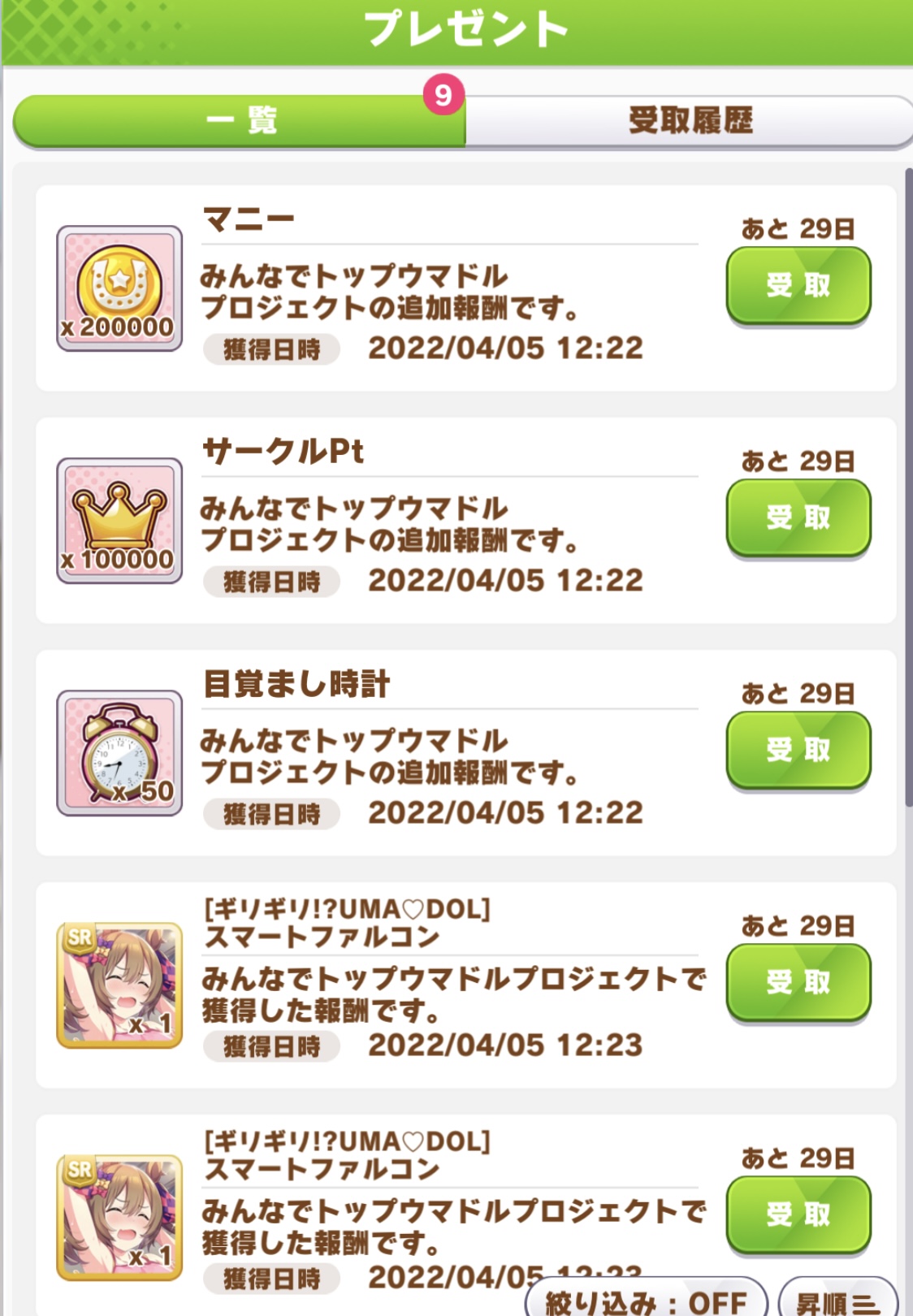Screen dimensions: 913x1316
Task: Claim the マニー x200000 present
Action: pyautogui.click(x=798, y=285)
